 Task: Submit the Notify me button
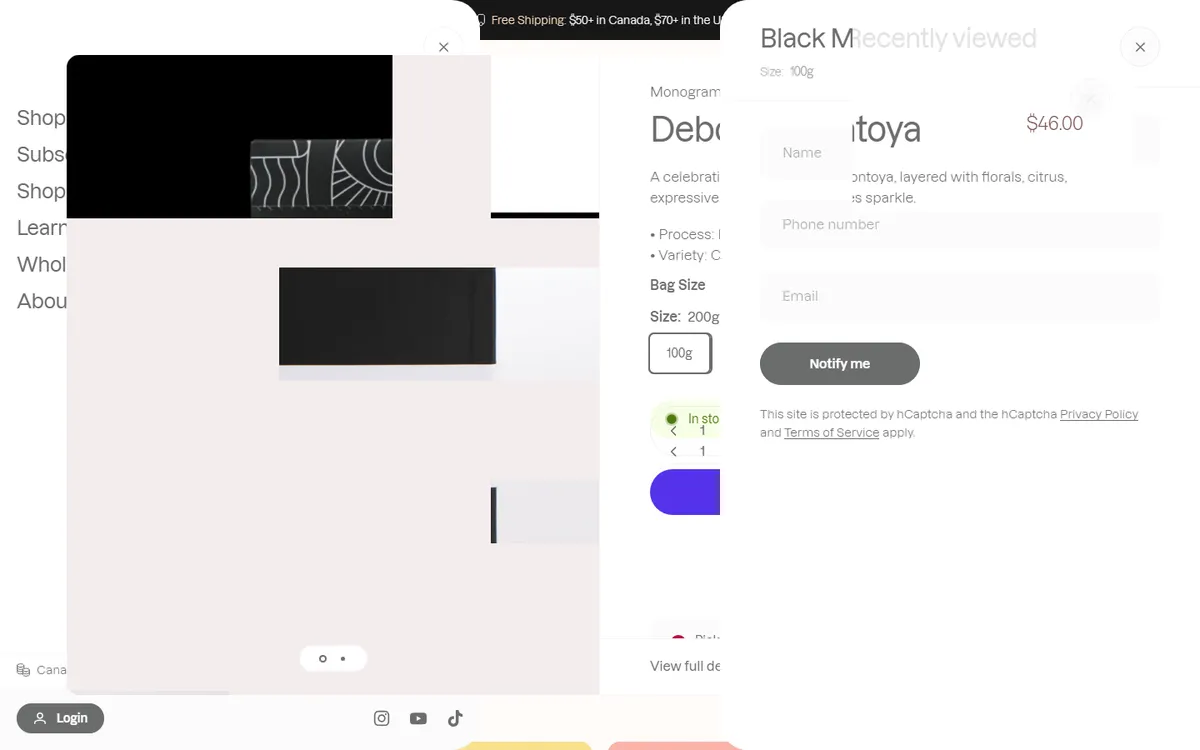pos(839,364)
